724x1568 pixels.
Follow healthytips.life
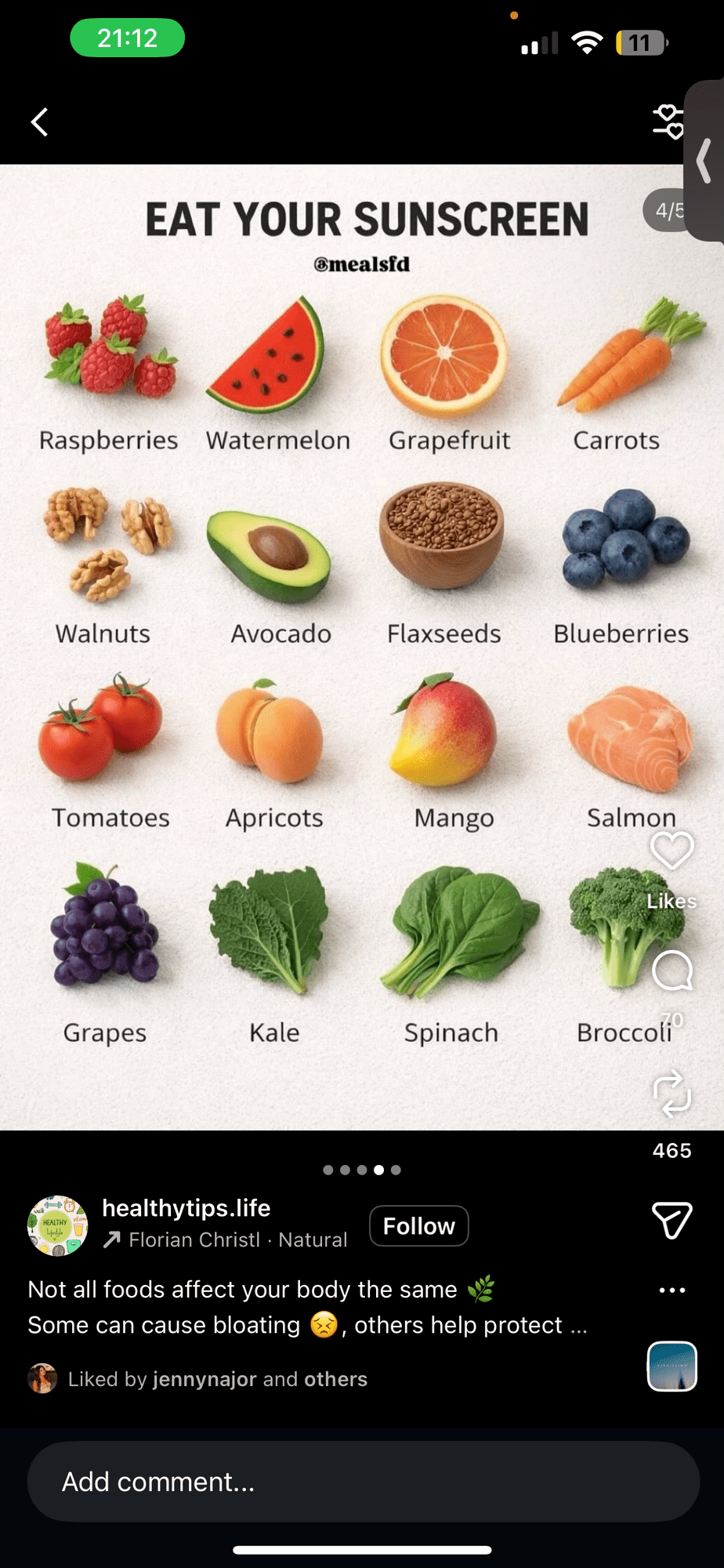click(x=418, y=1225)
